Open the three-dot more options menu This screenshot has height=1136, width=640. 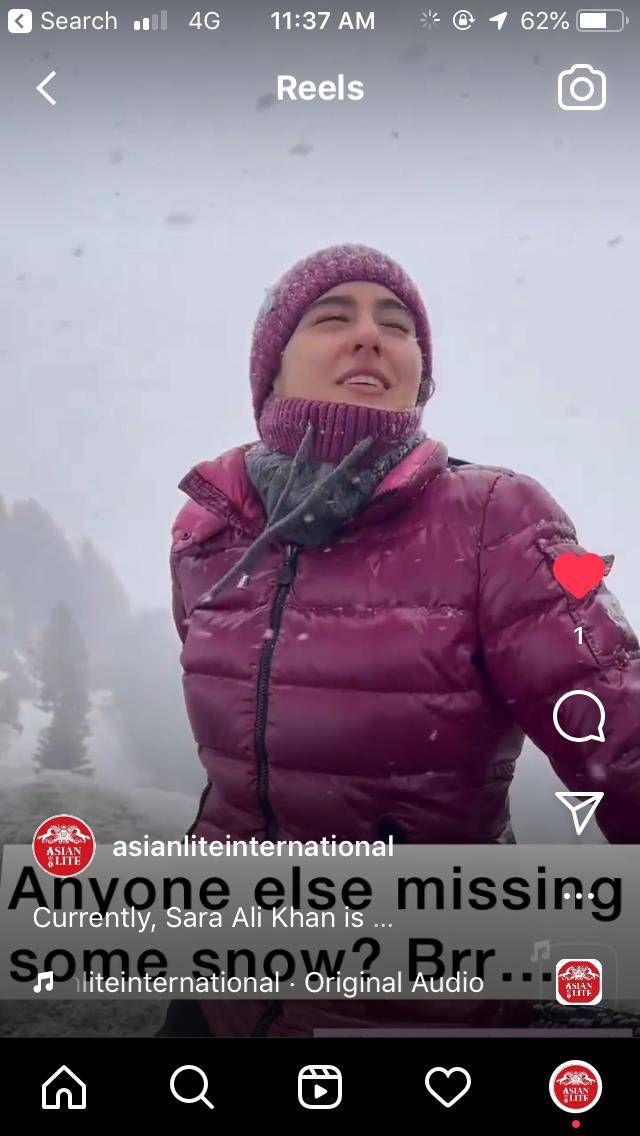[579, 896]
